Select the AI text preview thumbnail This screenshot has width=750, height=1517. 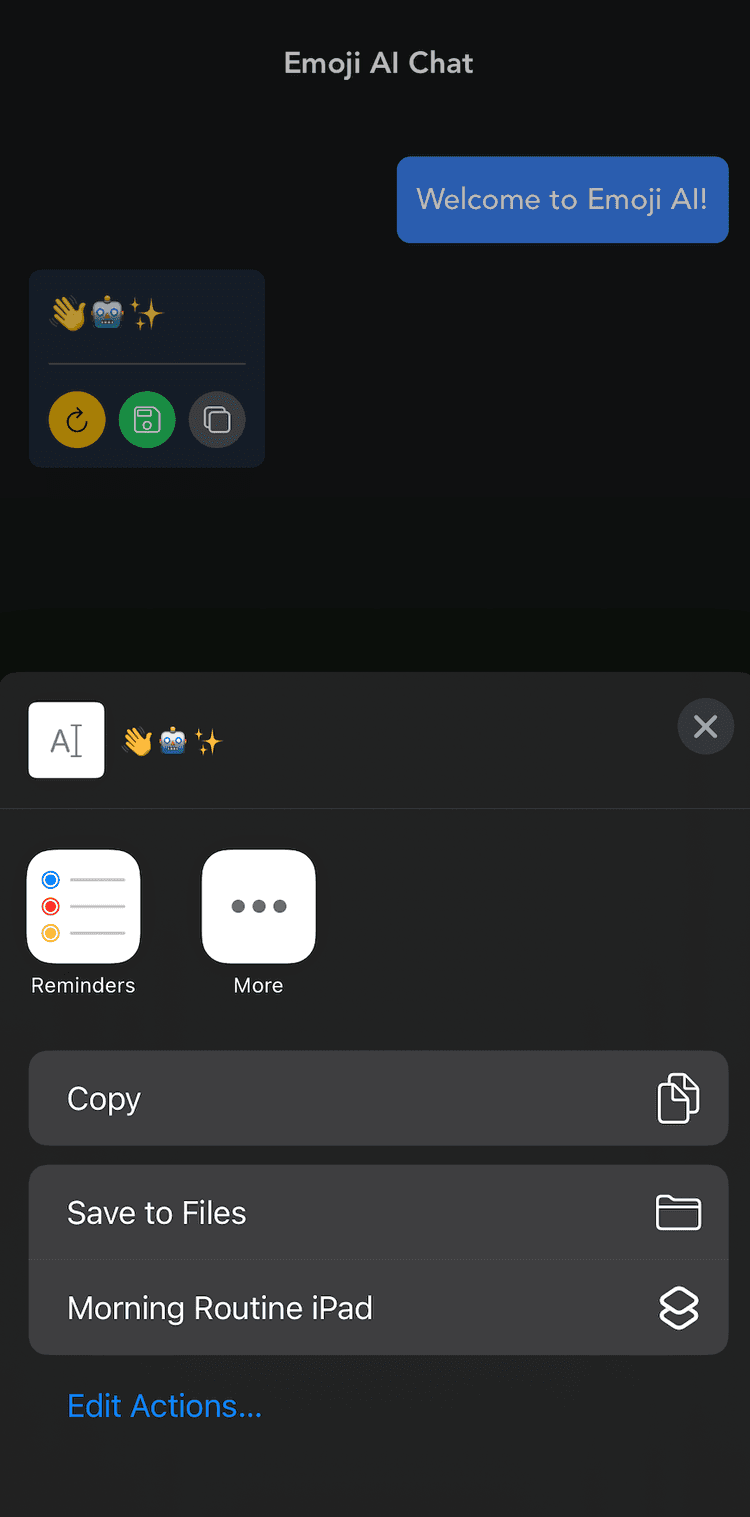pyautogui.click(x=66, y=740)
